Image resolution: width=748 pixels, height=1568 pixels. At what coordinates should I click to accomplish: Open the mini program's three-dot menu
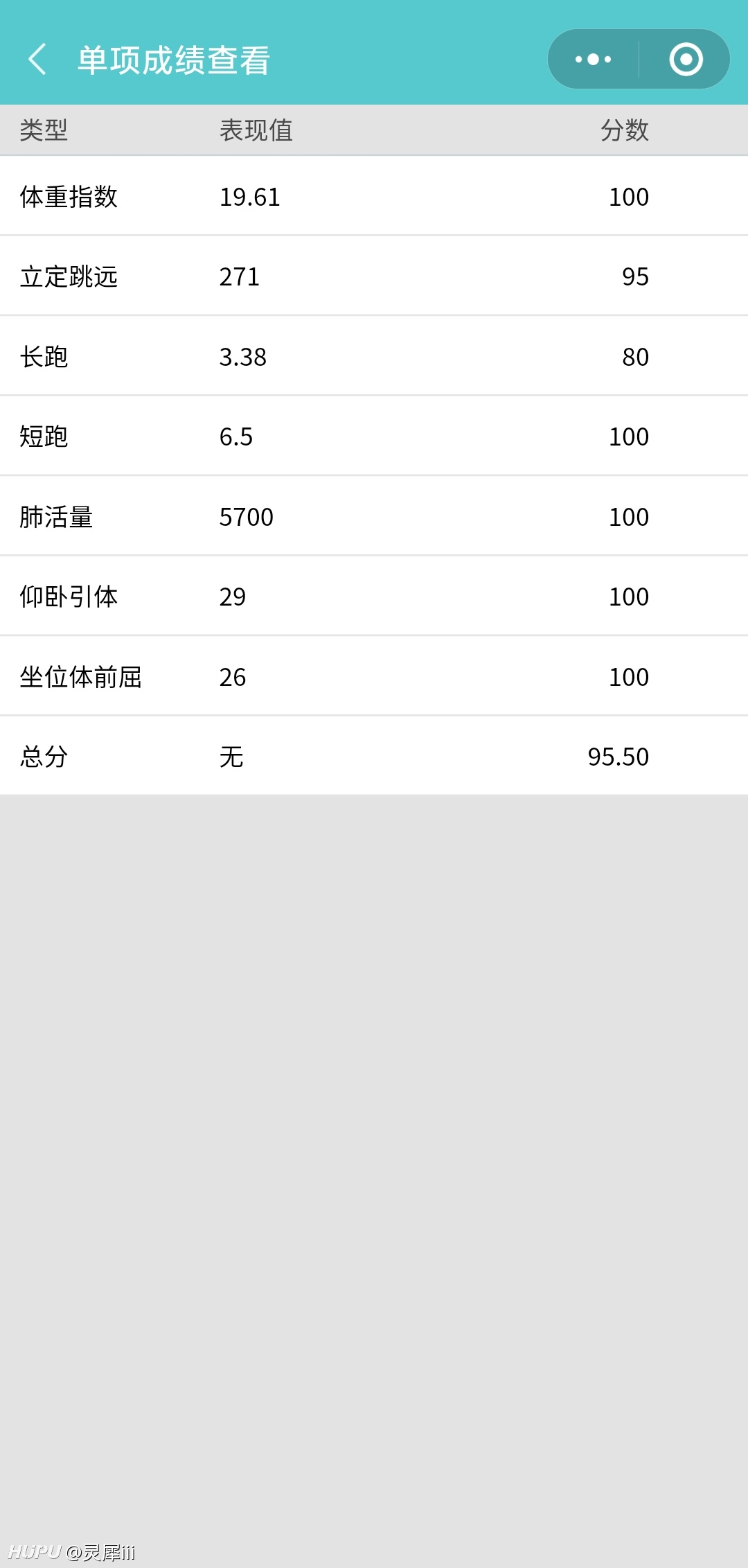594,60
